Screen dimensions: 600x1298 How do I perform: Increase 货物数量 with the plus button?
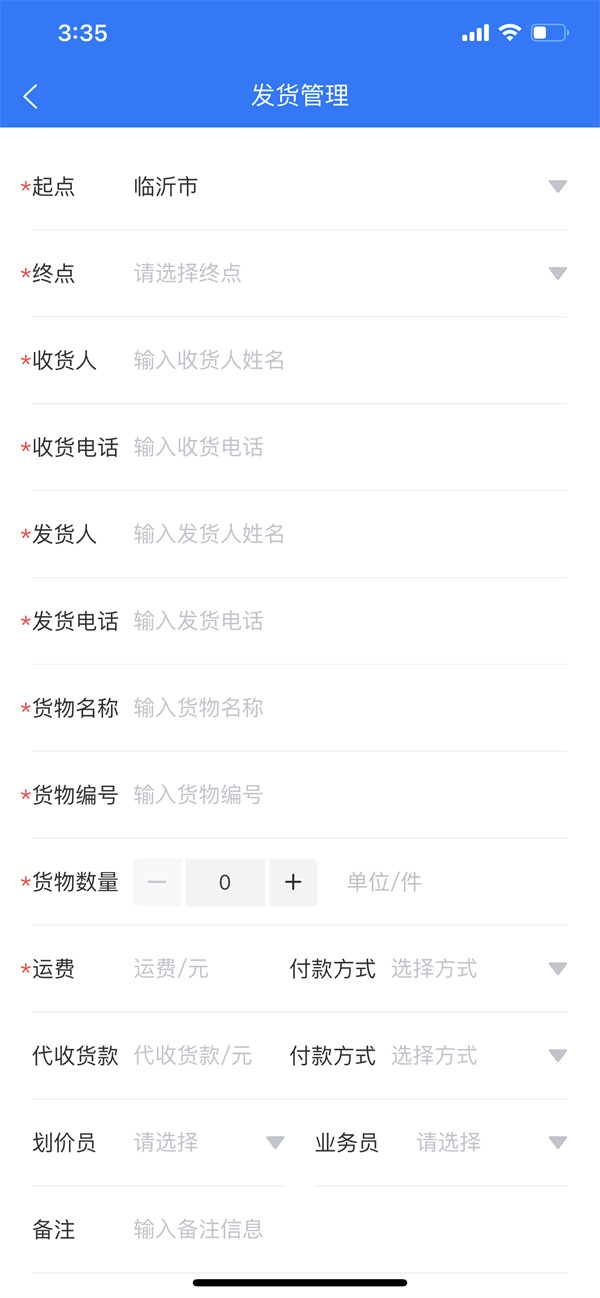pyautogui.click(x=293, y=882)
